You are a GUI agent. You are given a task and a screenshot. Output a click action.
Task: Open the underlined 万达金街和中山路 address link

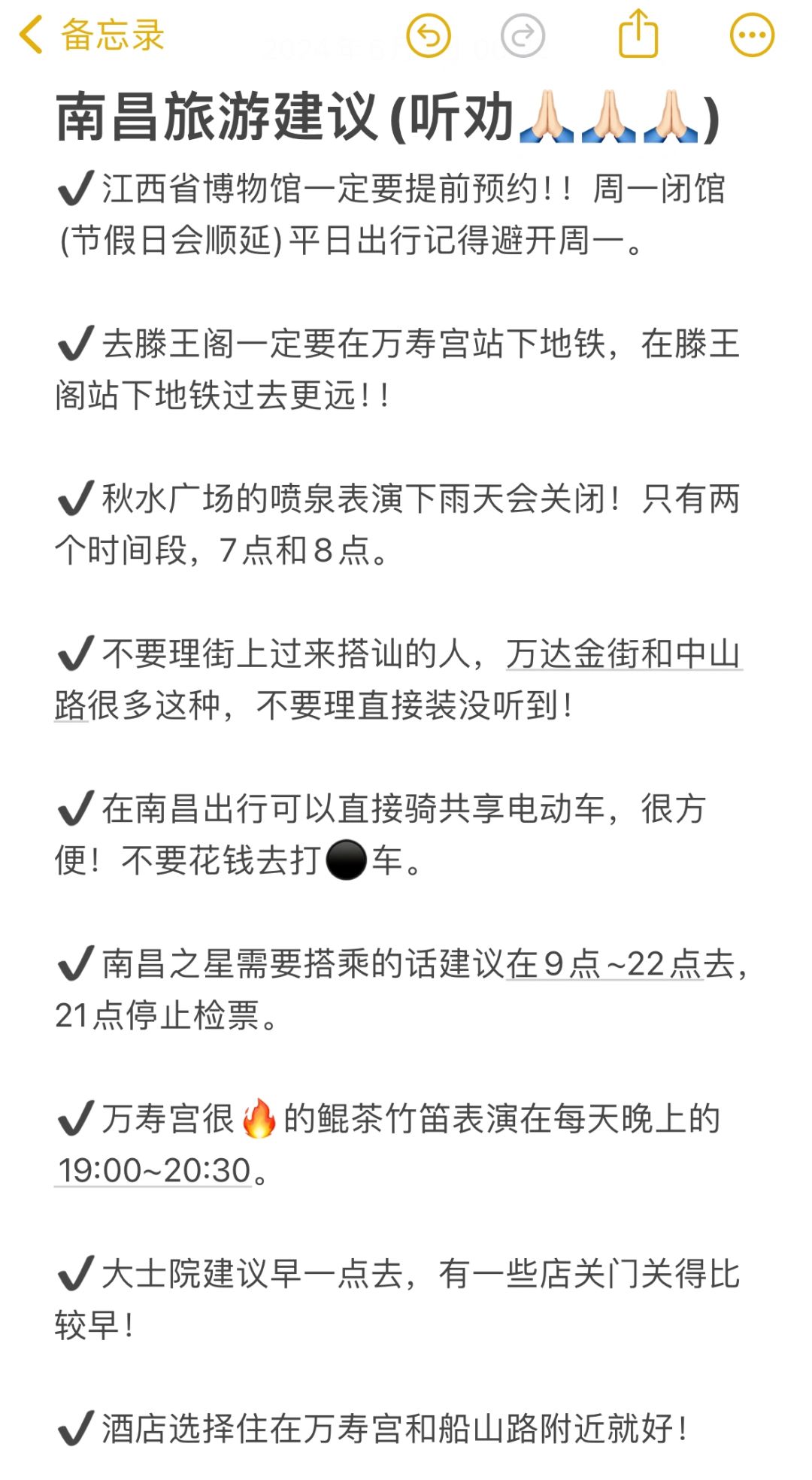point(623,654)
